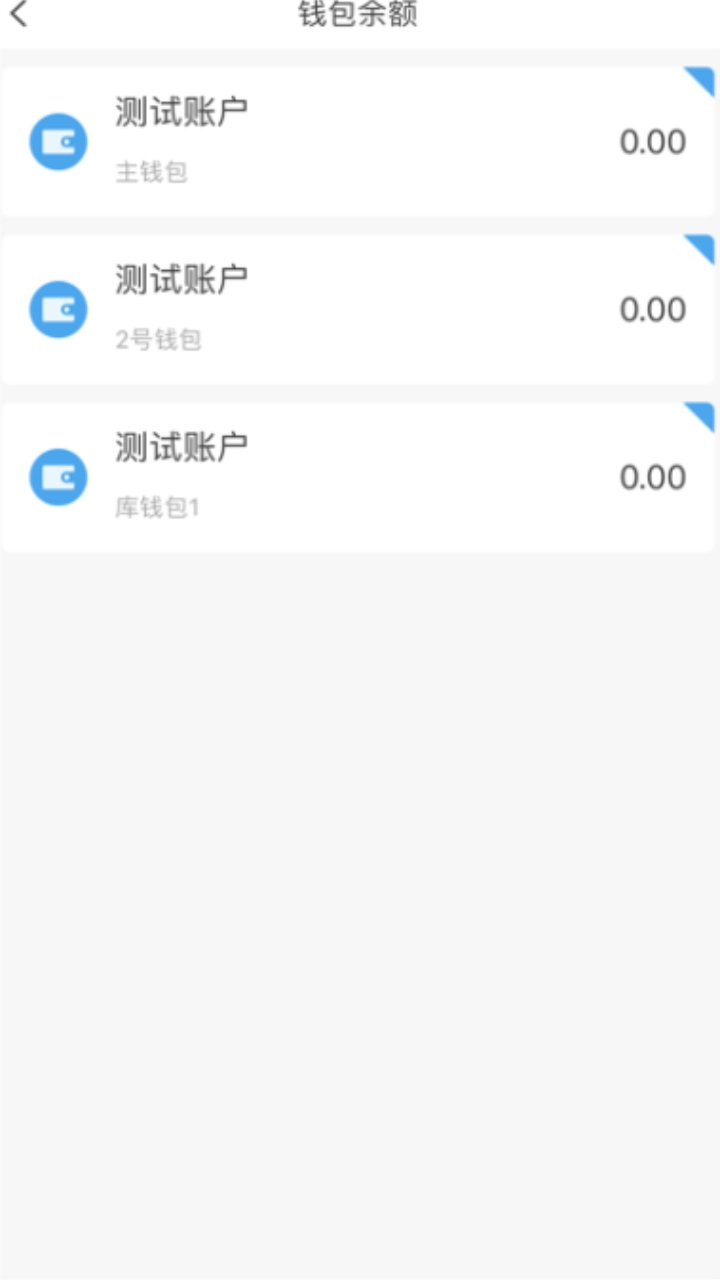Open the 2号钱包 wallet card
The width and height of the screenshot is (720, 1280).
[358, 310]
